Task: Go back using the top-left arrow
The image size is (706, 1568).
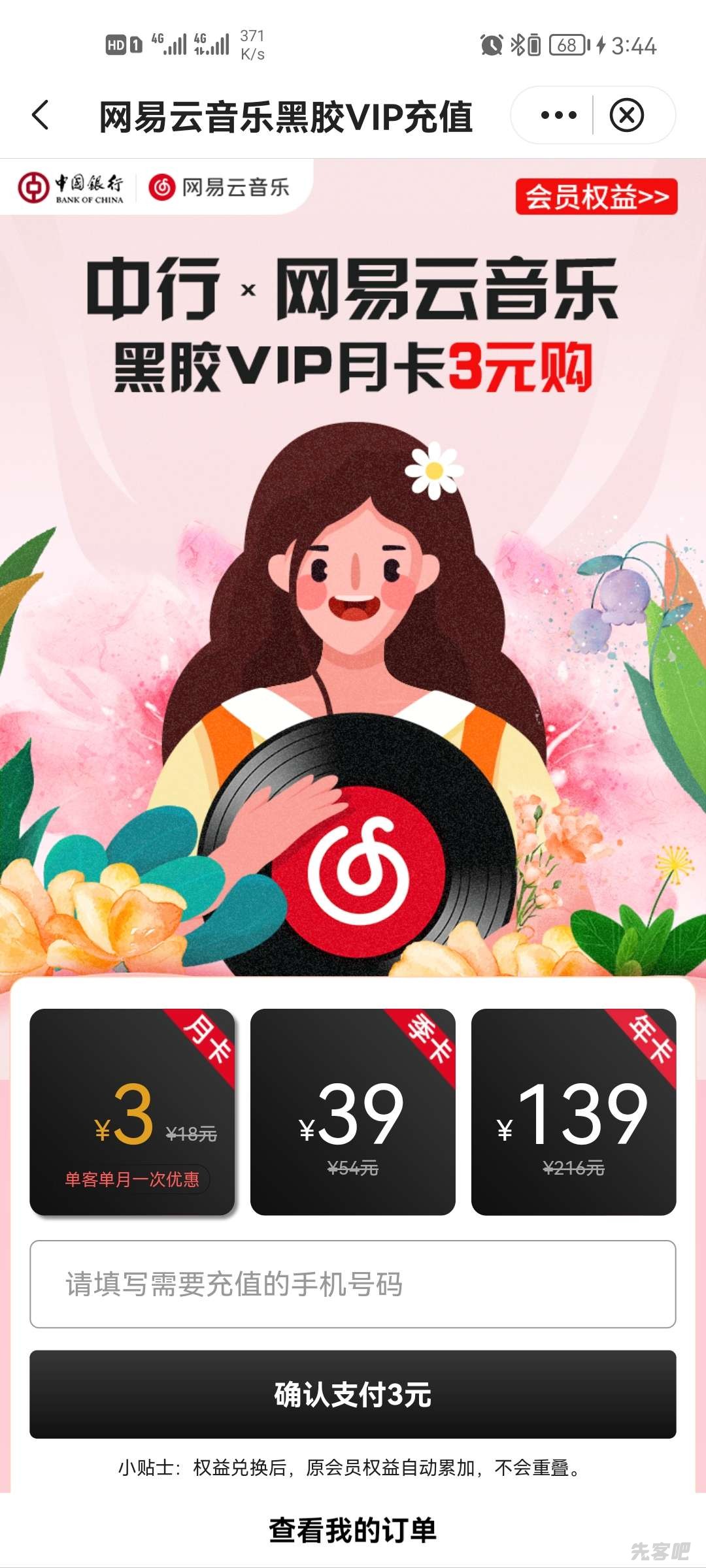Action: (41, 116)
